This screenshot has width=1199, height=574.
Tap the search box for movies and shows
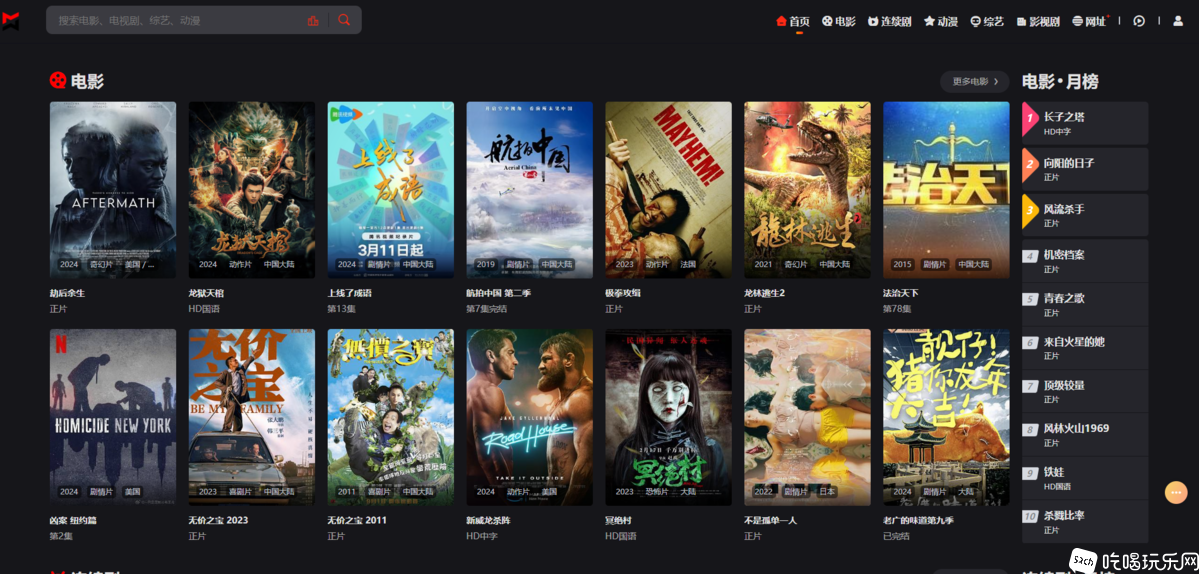pyautogui.click(x=175, y=20)
